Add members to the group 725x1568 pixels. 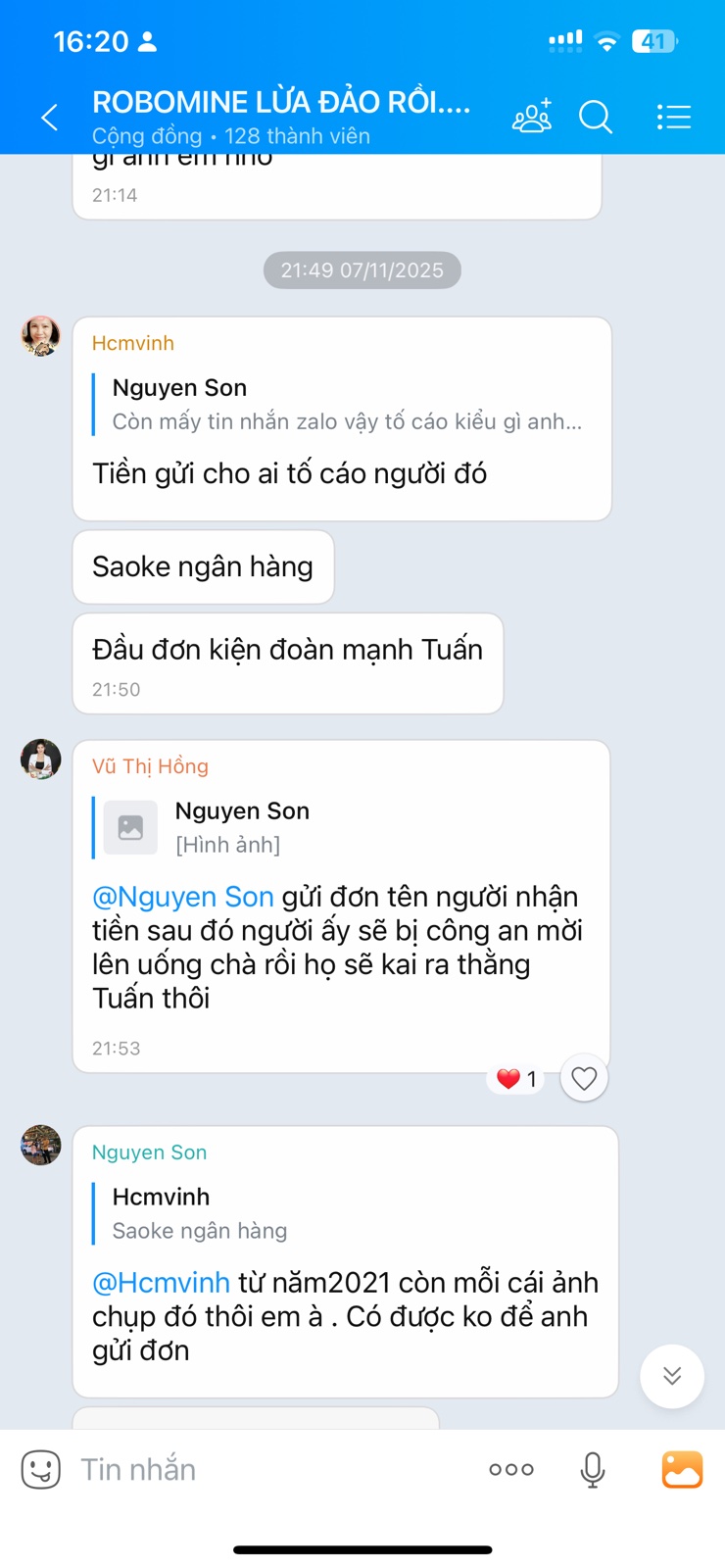tap(532, 117)
